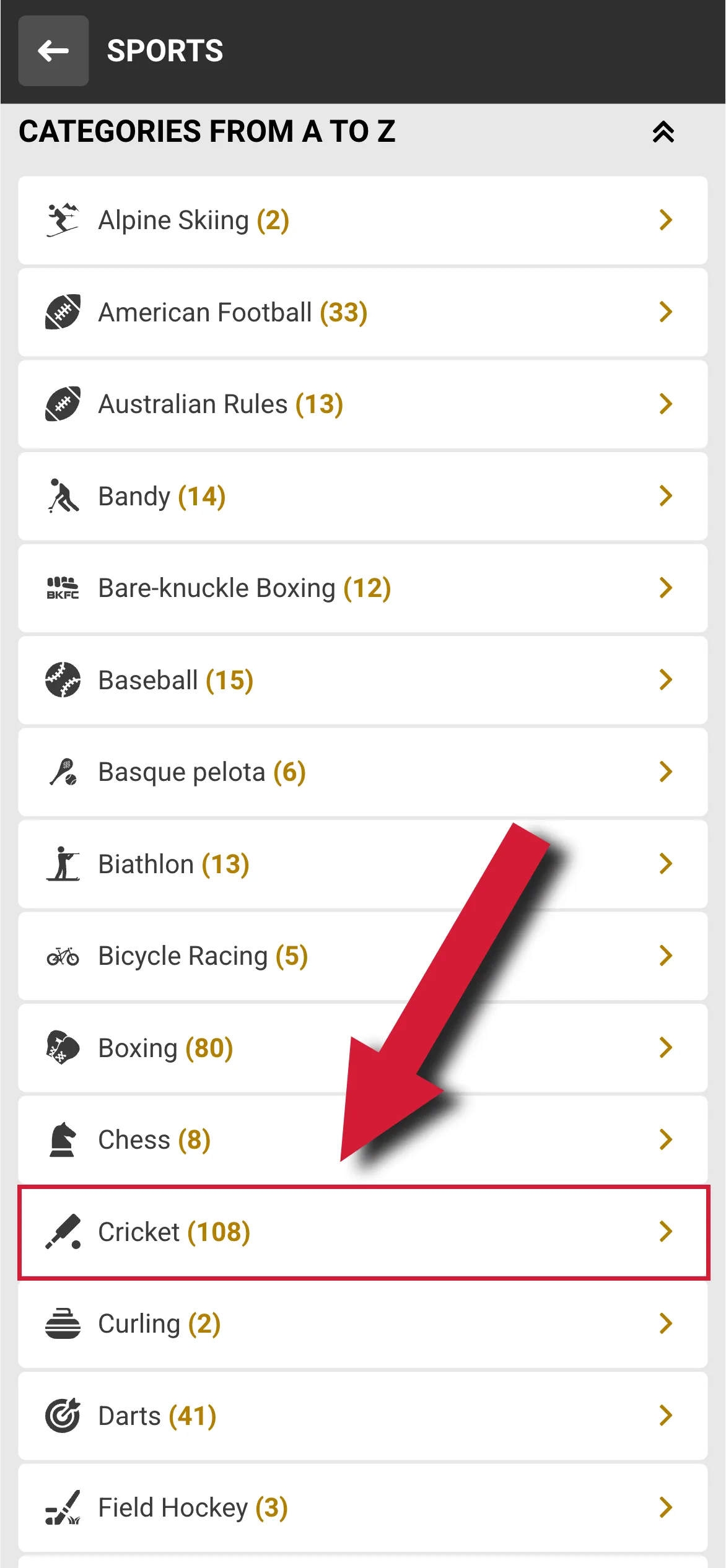Select the Curling stone icon
Screen dimensions: 726x1568
[62, 1323]
